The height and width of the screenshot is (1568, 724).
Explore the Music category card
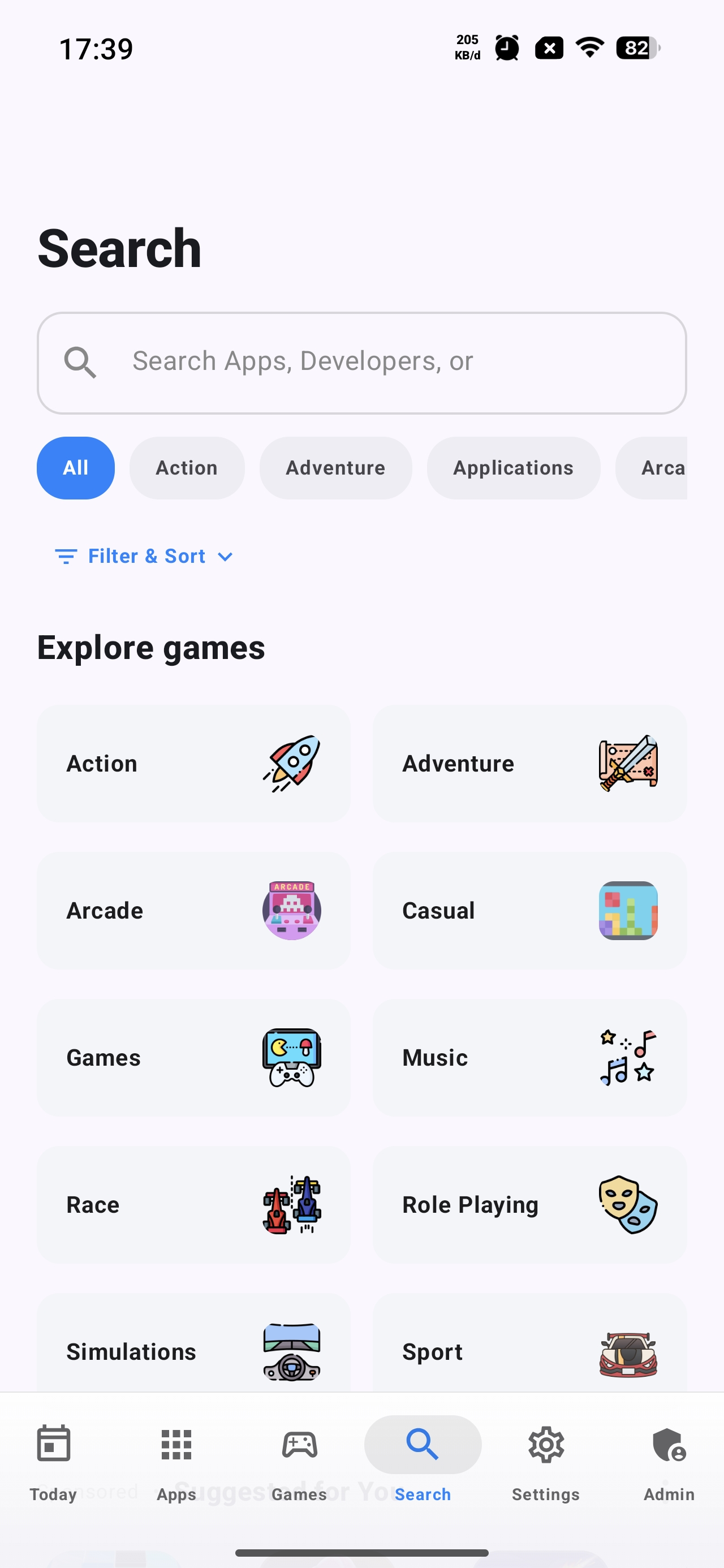point(530,1058)
